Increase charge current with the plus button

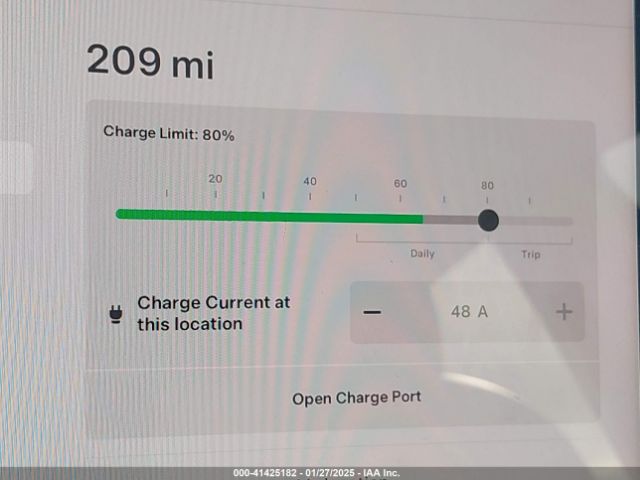click(x=564, y=312)
